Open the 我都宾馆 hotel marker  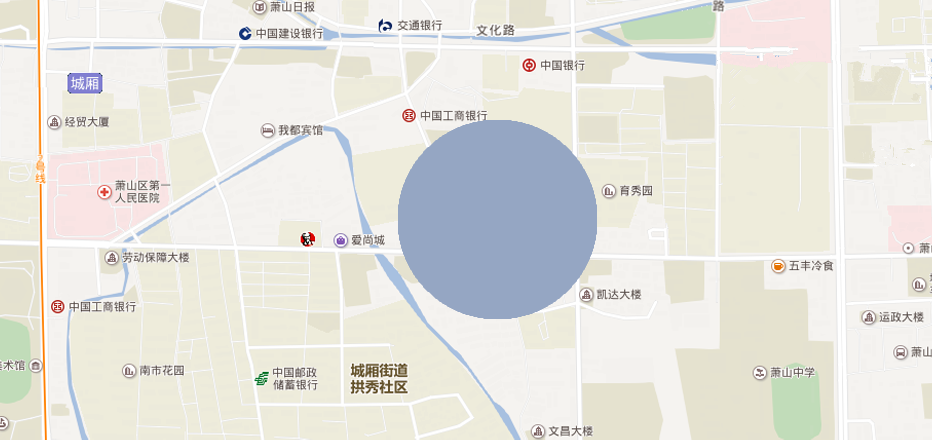268,131
